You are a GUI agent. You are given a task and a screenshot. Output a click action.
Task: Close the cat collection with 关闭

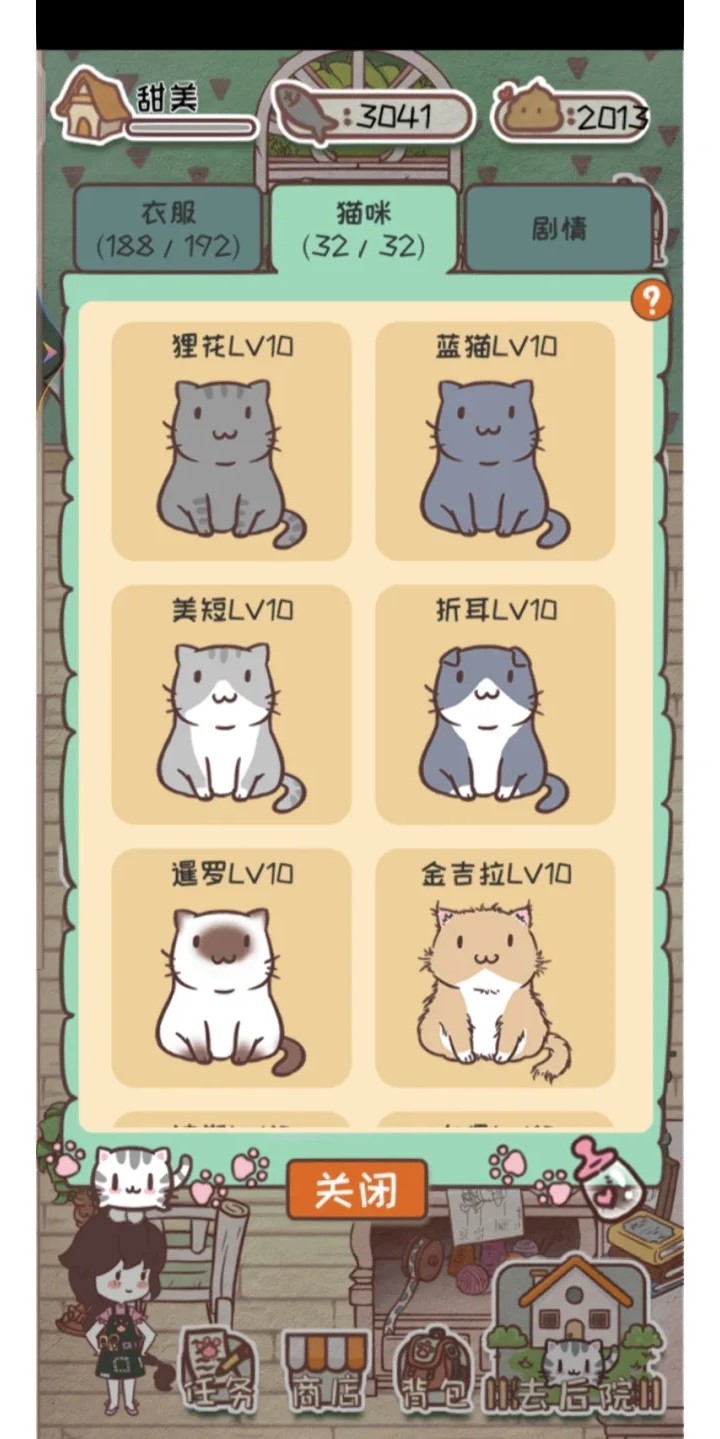[x=356, y=1190]
